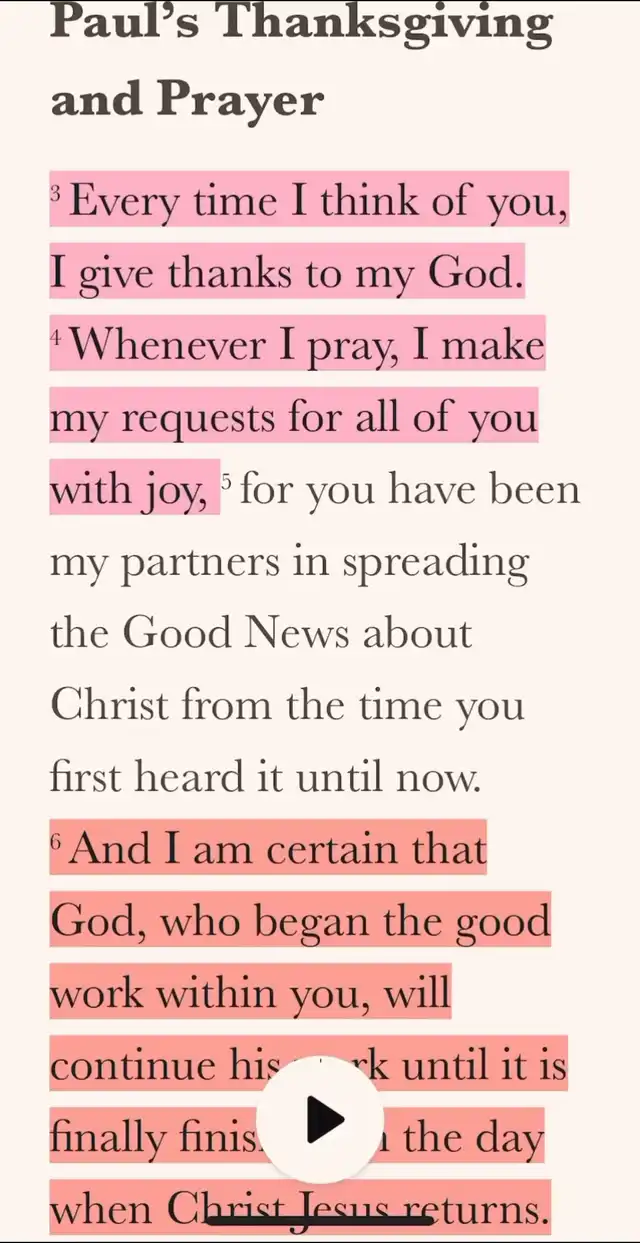Screen dimensions: 640x1243
Task: Play the audio for this passage
Action: [x=320, y=1119]
